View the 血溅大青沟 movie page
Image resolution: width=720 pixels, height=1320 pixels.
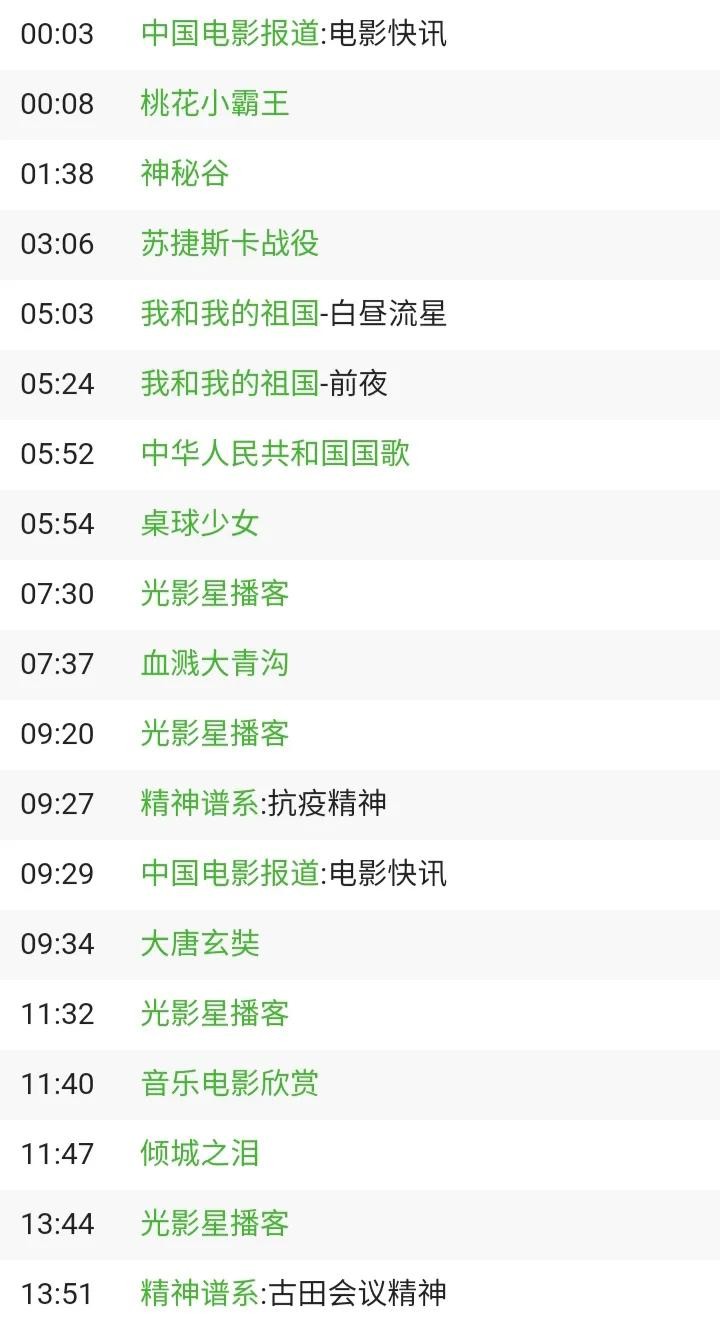[x=215, y=664]
